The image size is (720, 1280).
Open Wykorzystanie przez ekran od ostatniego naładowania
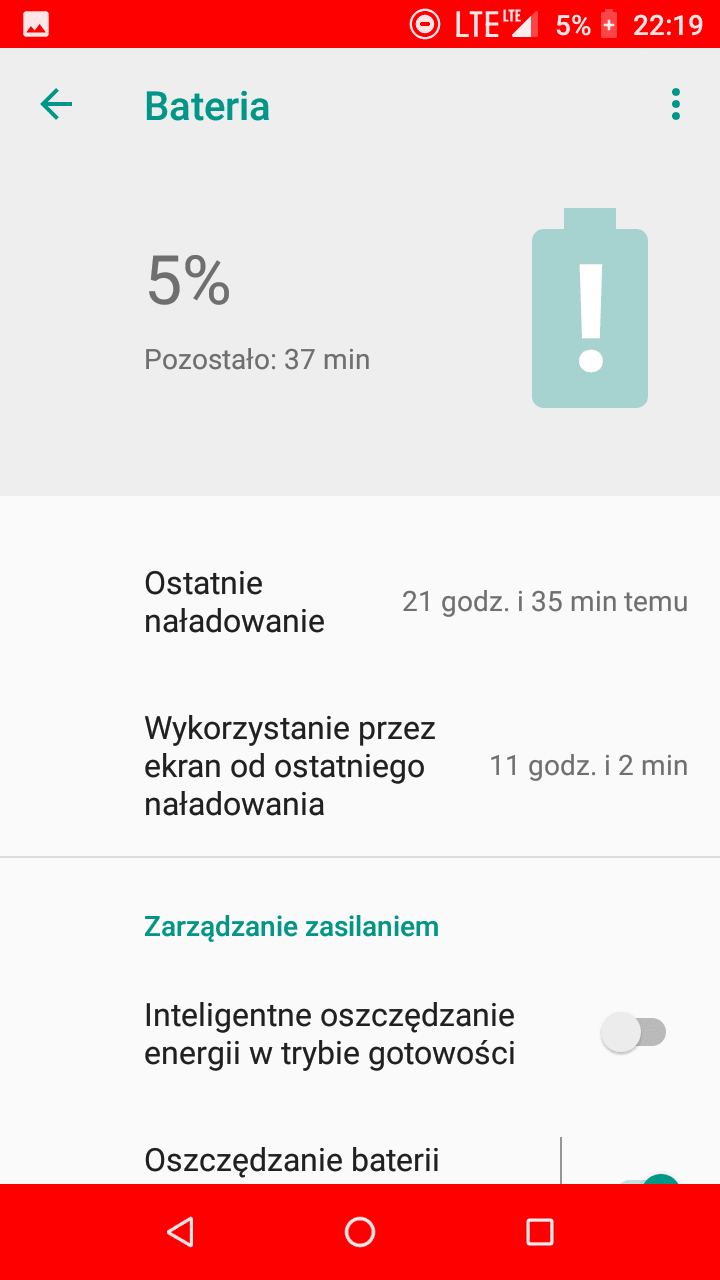pos(360,766)
